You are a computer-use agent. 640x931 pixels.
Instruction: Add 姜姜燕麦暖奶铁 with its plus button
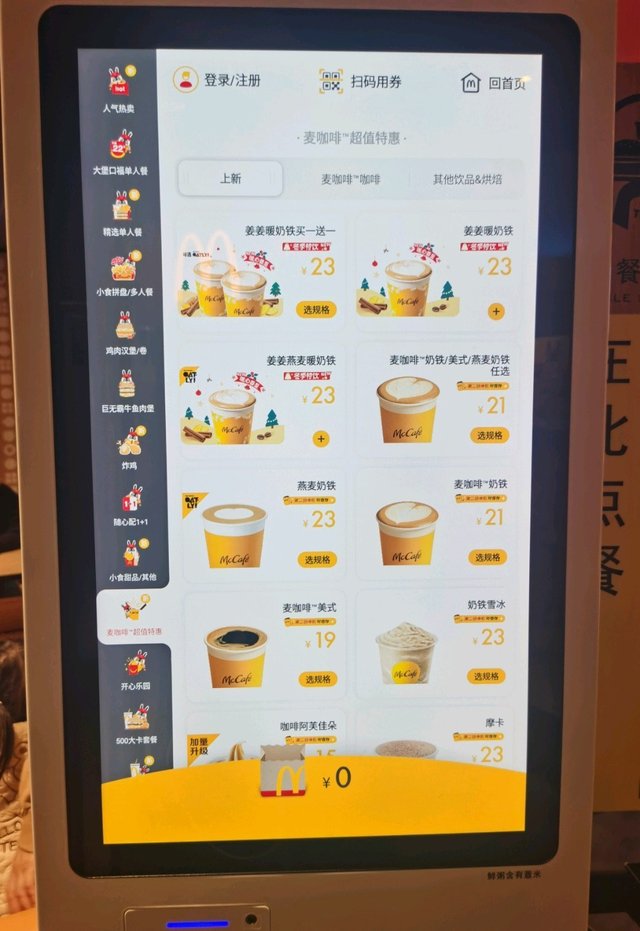(x=320, y=438)
